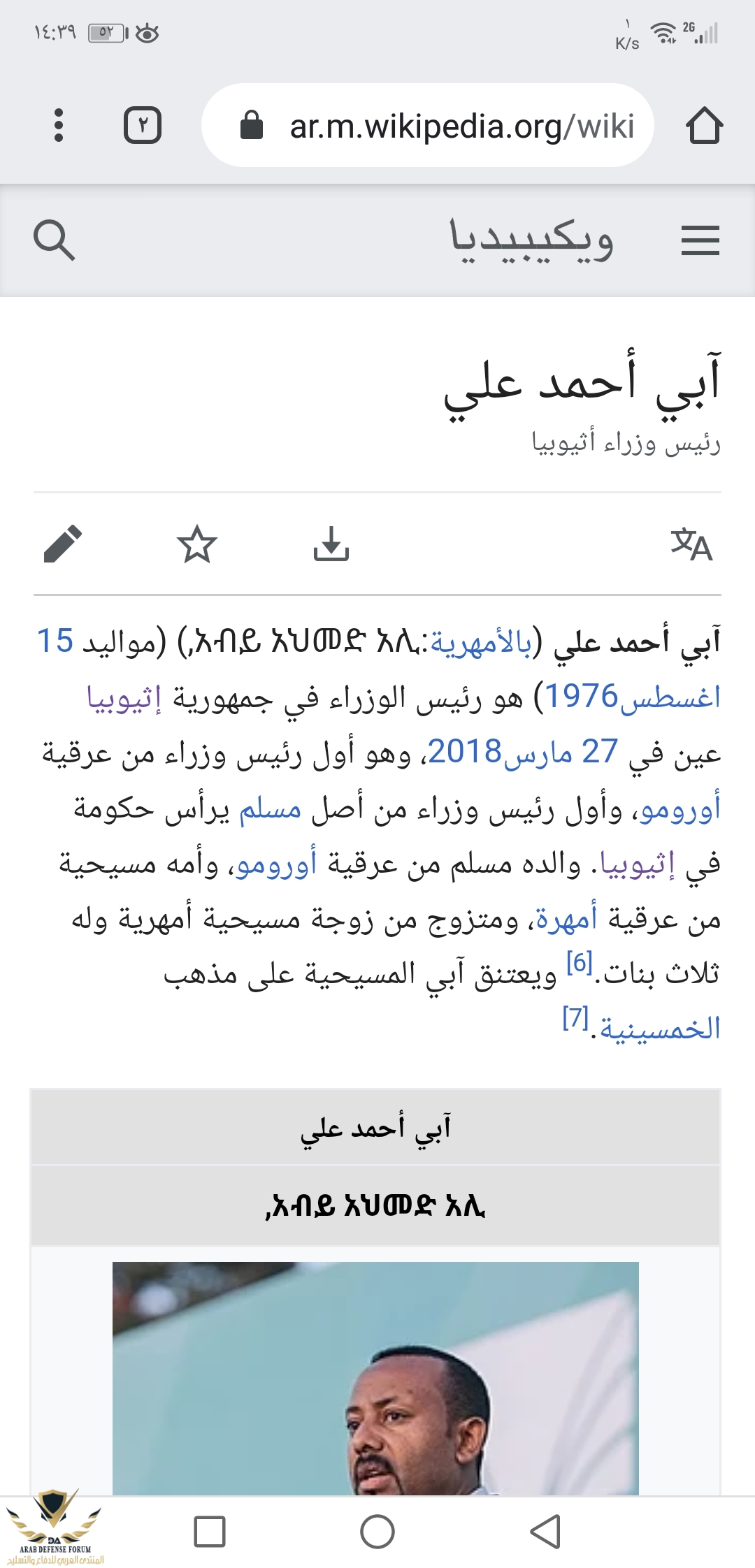The height and width of the screenshot is (1568, 755).
Task: Download the article
Action: tap(331, 544)
